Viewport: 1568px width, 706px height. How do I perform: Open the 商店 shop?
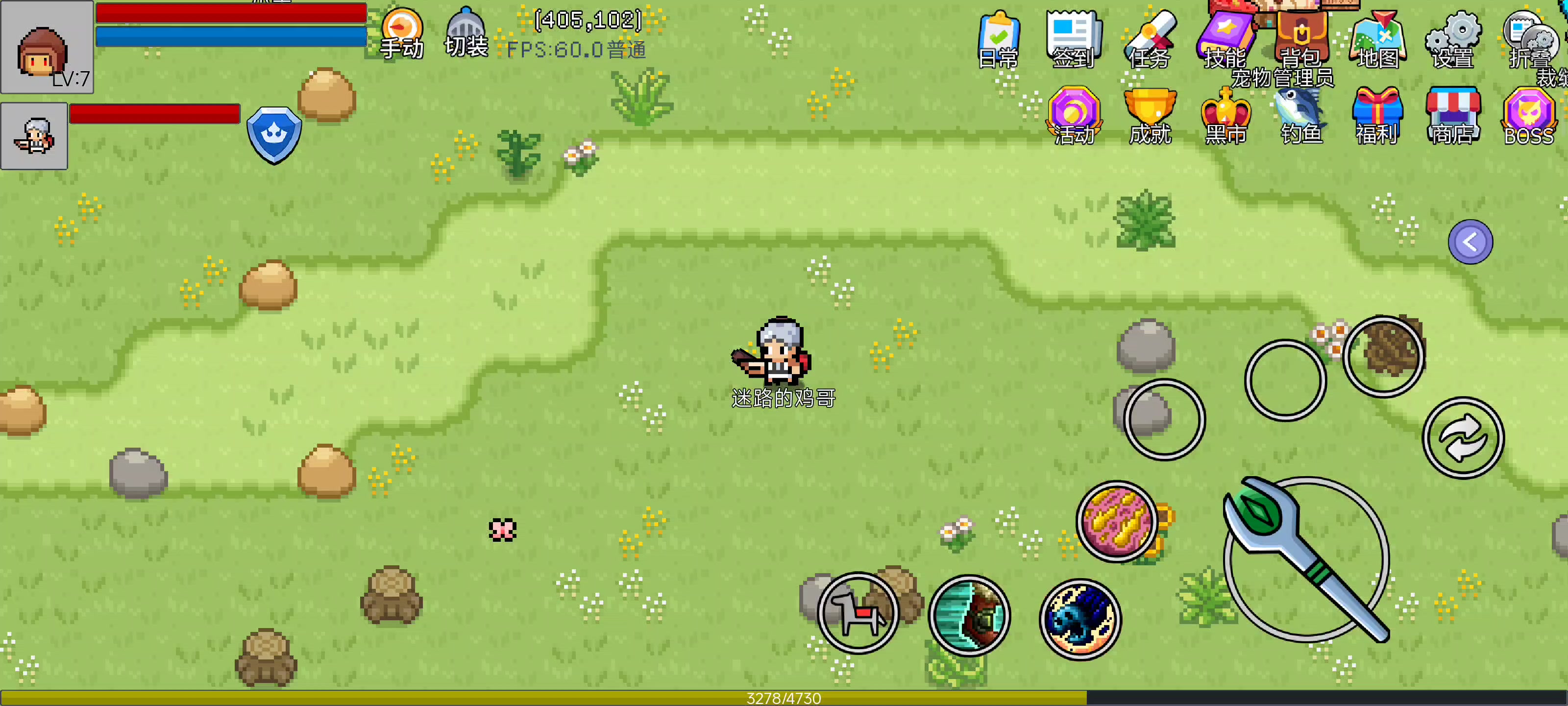click(1452, 115)
